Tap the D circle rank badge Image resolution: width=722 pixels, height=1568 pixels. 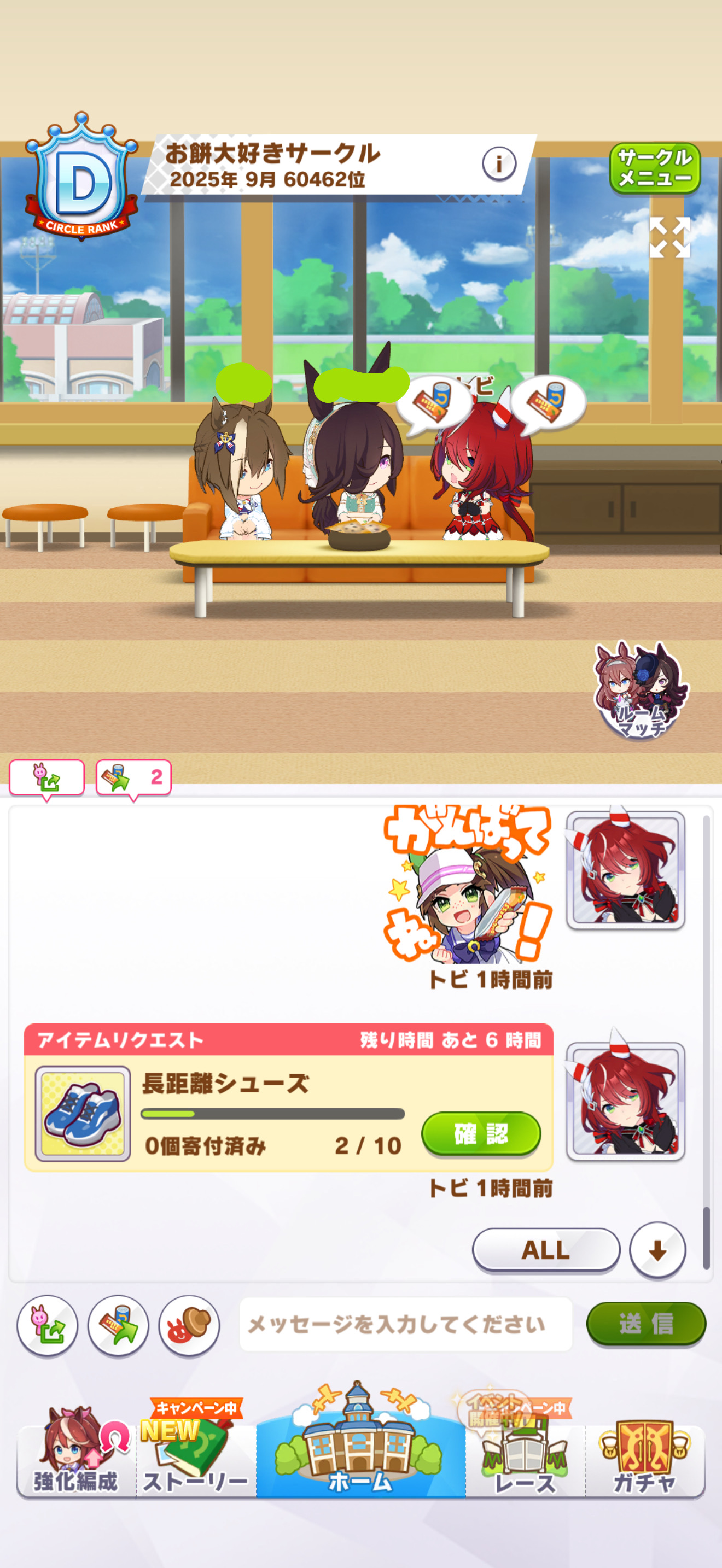point(81,177)
